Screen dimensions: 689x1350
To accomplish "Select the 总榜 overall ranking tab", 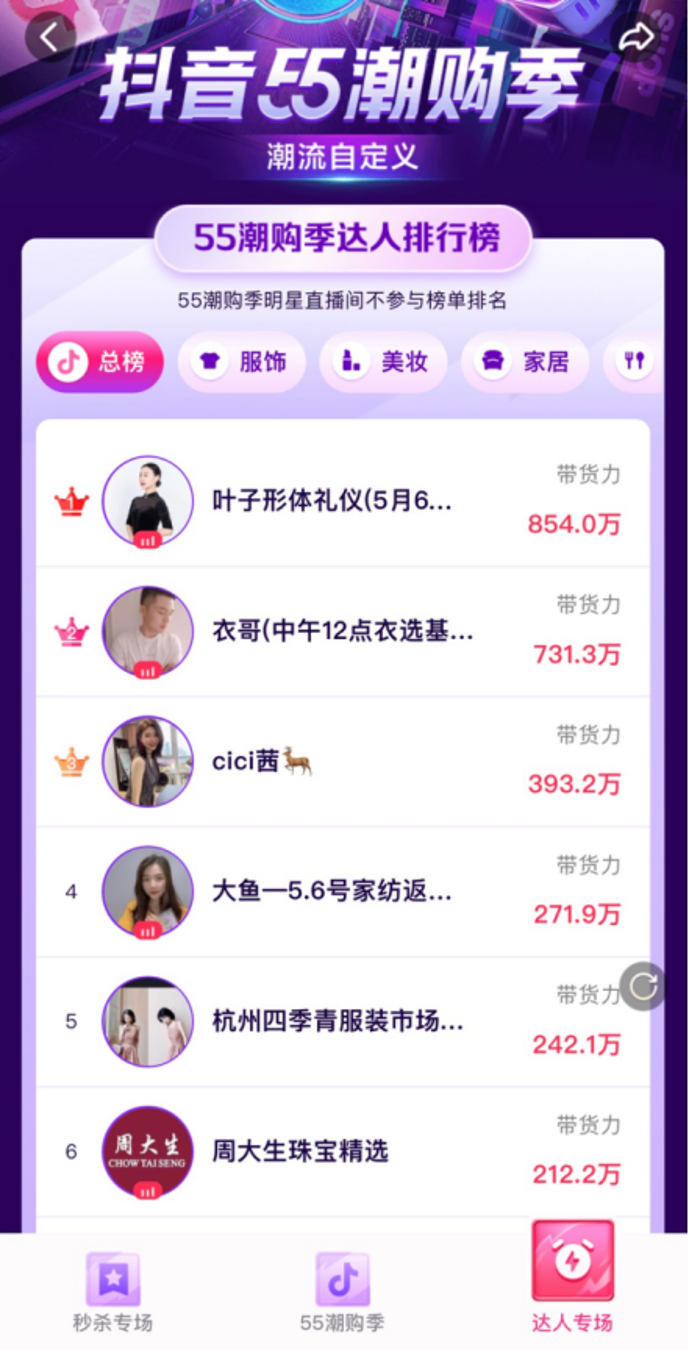I will pyautogui.click(x=100, y=362).
